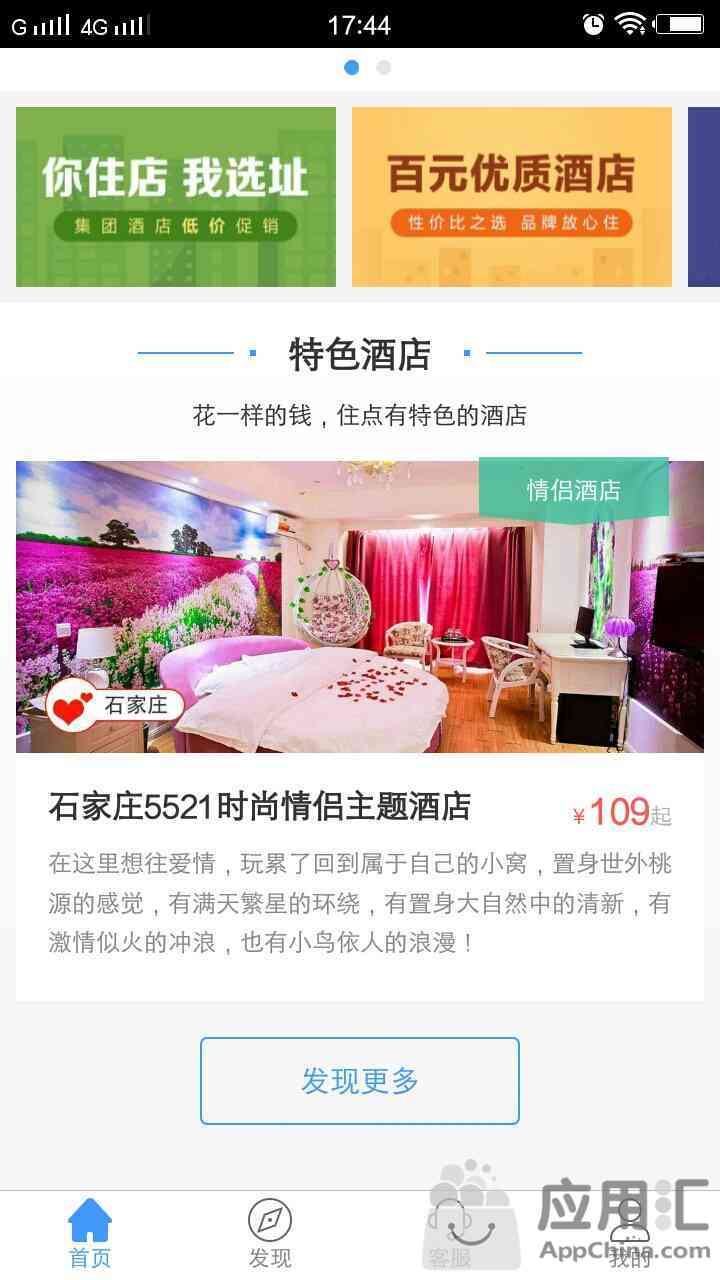
Task: Tap the 发现更多 button
Action: pyautogui.click(x=360, y=1081)
